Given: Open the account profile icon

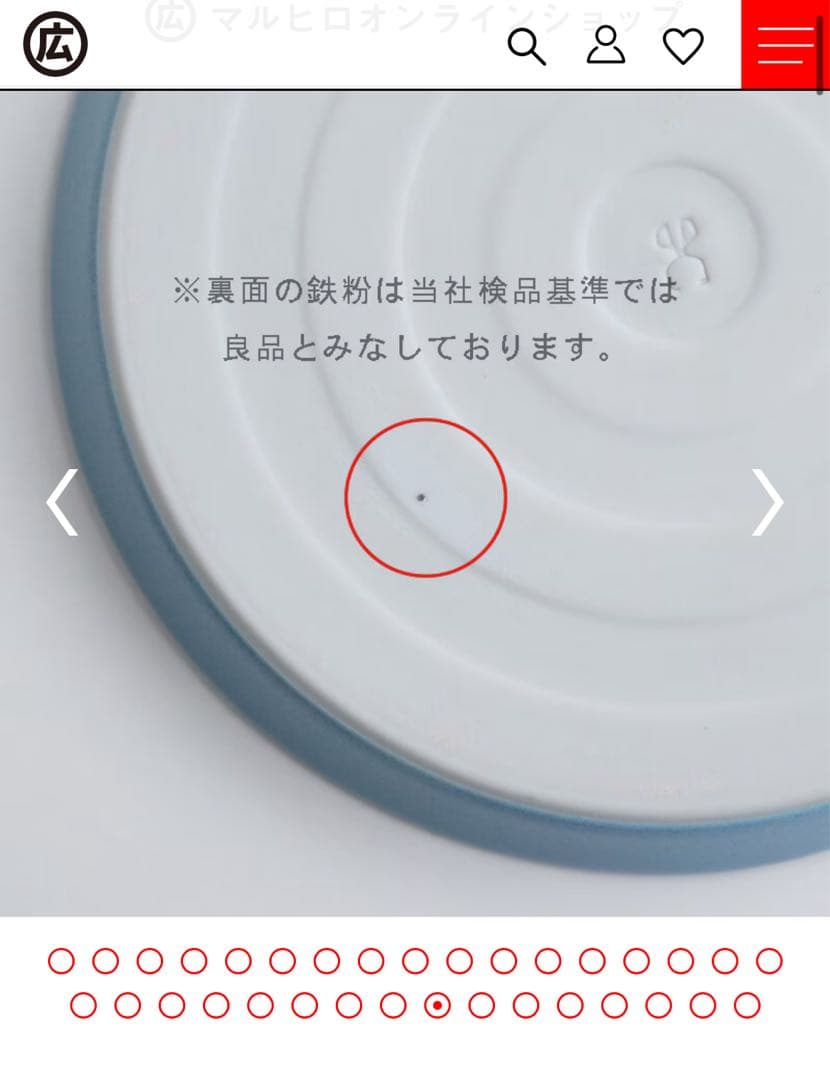Looking at the screenshot, I should [605, 46].
